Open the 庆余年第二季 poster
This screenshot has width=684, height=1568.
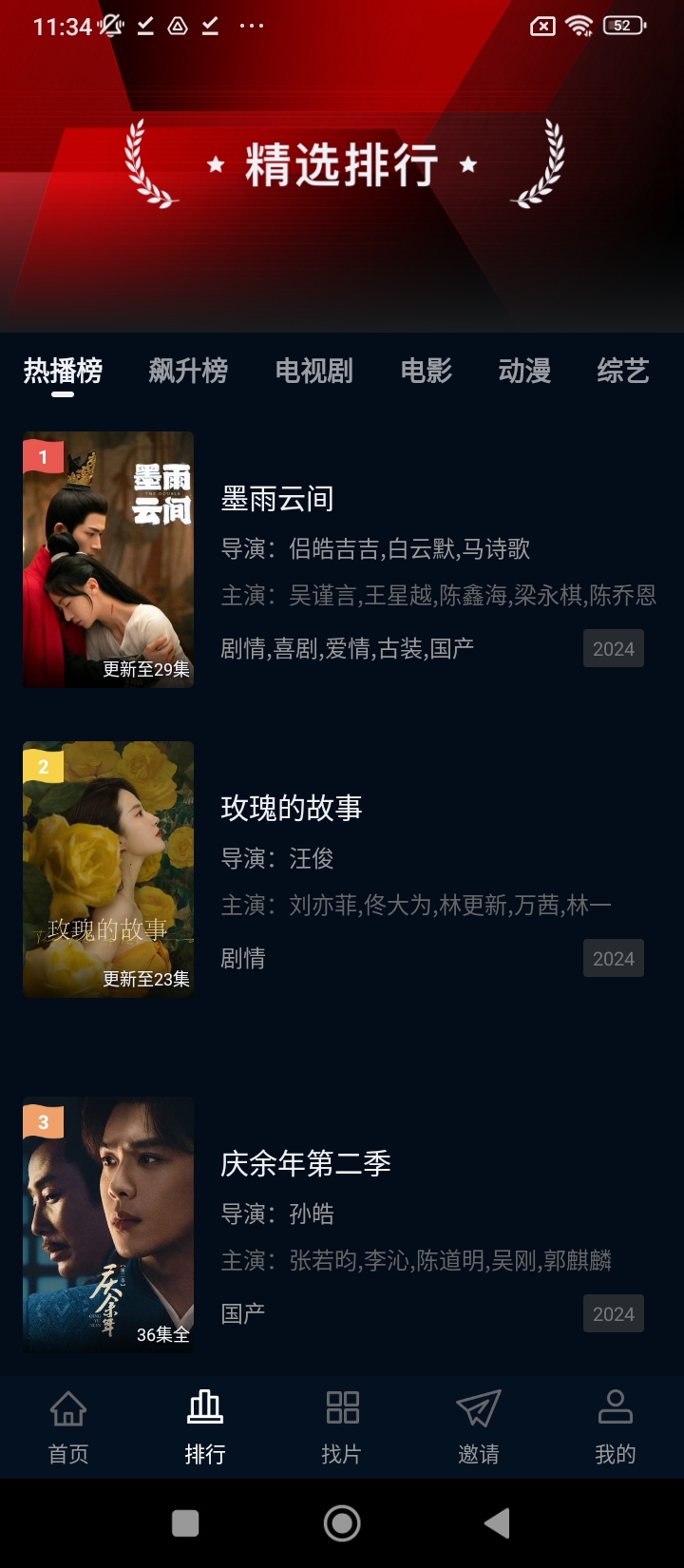coord(108,1225)
